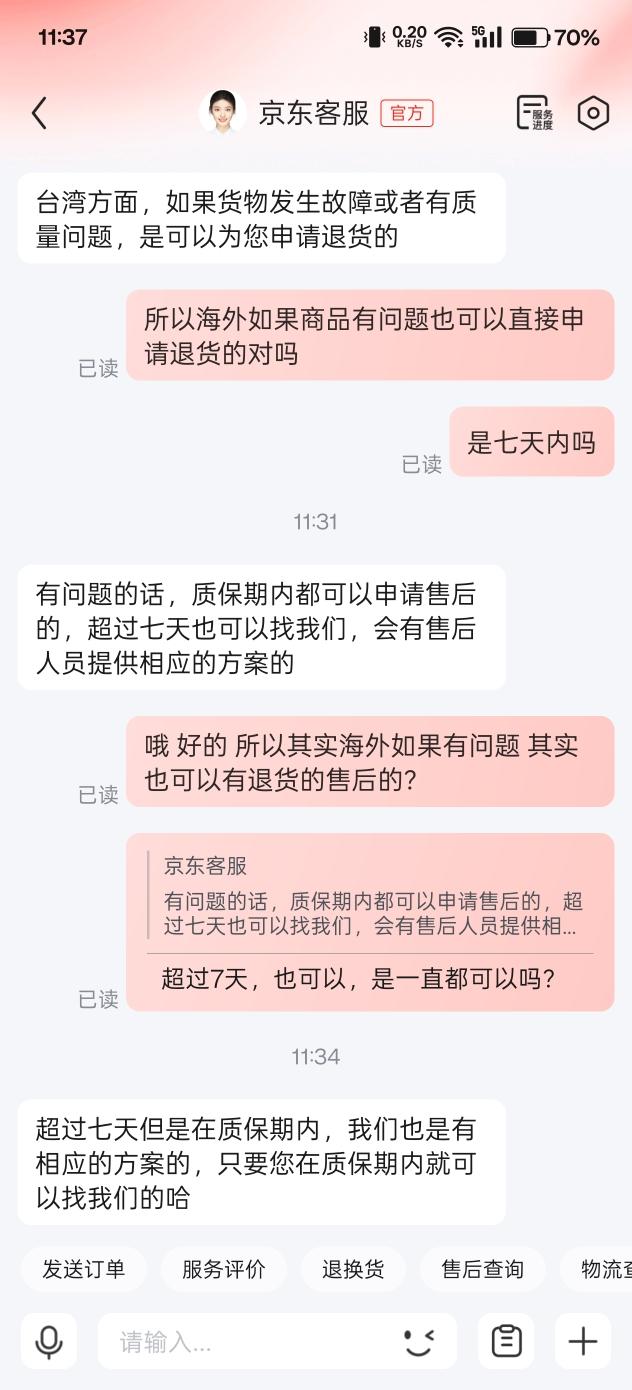The height and width of the screenshot is (1390, 632).
Task: Go back using the top-left arrow
Action: click(39, 113)
